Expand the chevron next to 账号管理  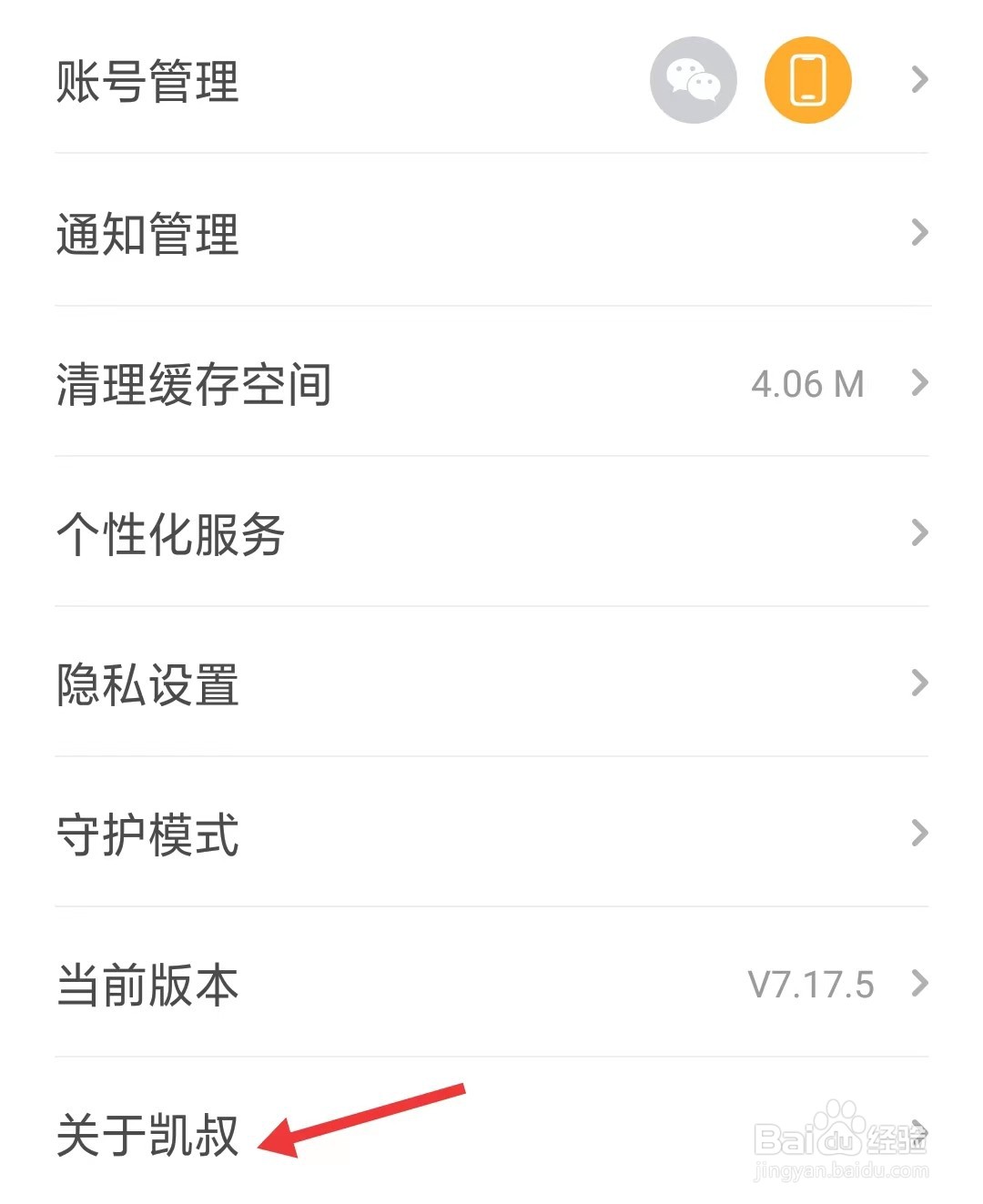click(x=919, y=82)
